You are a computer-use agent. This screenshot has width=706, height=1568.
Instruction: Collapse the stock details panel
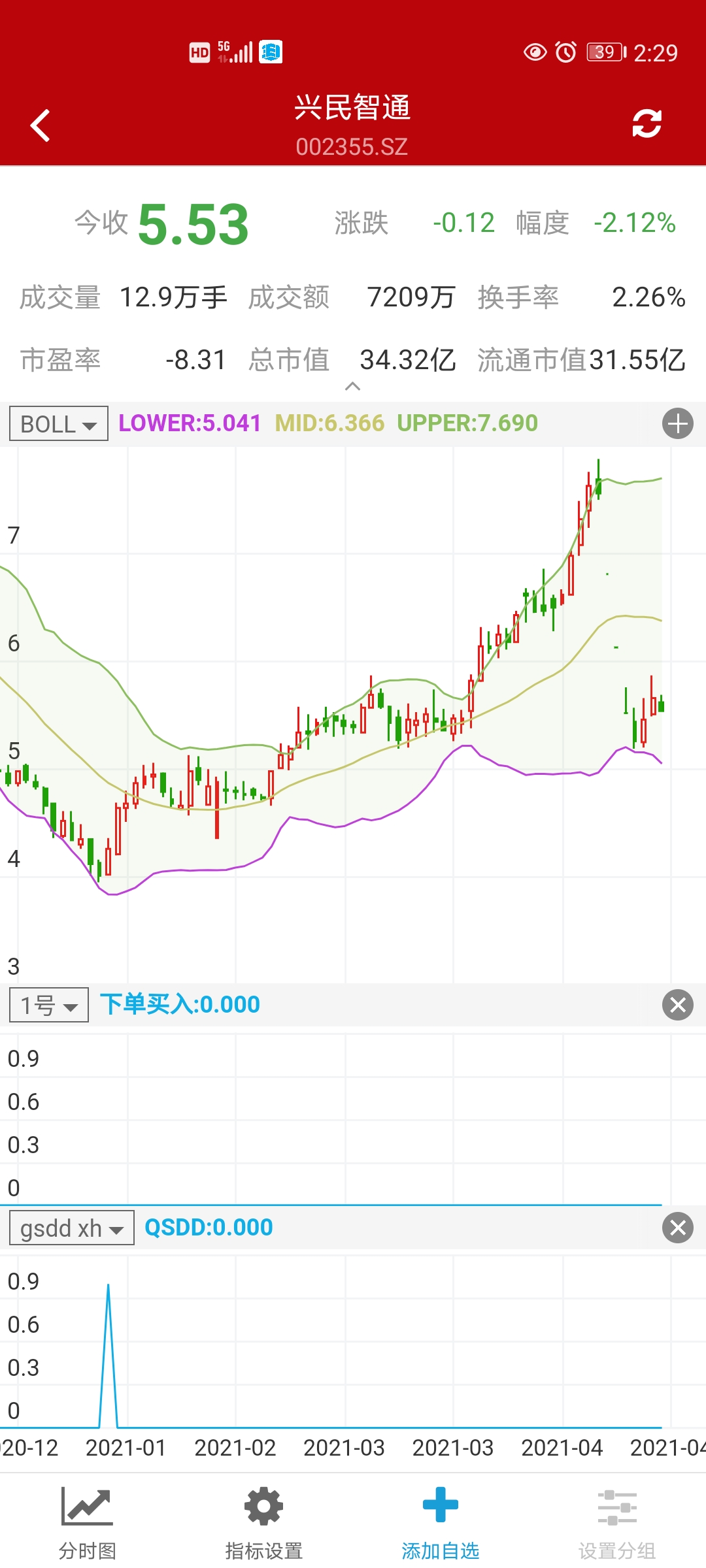click(352, 387)
